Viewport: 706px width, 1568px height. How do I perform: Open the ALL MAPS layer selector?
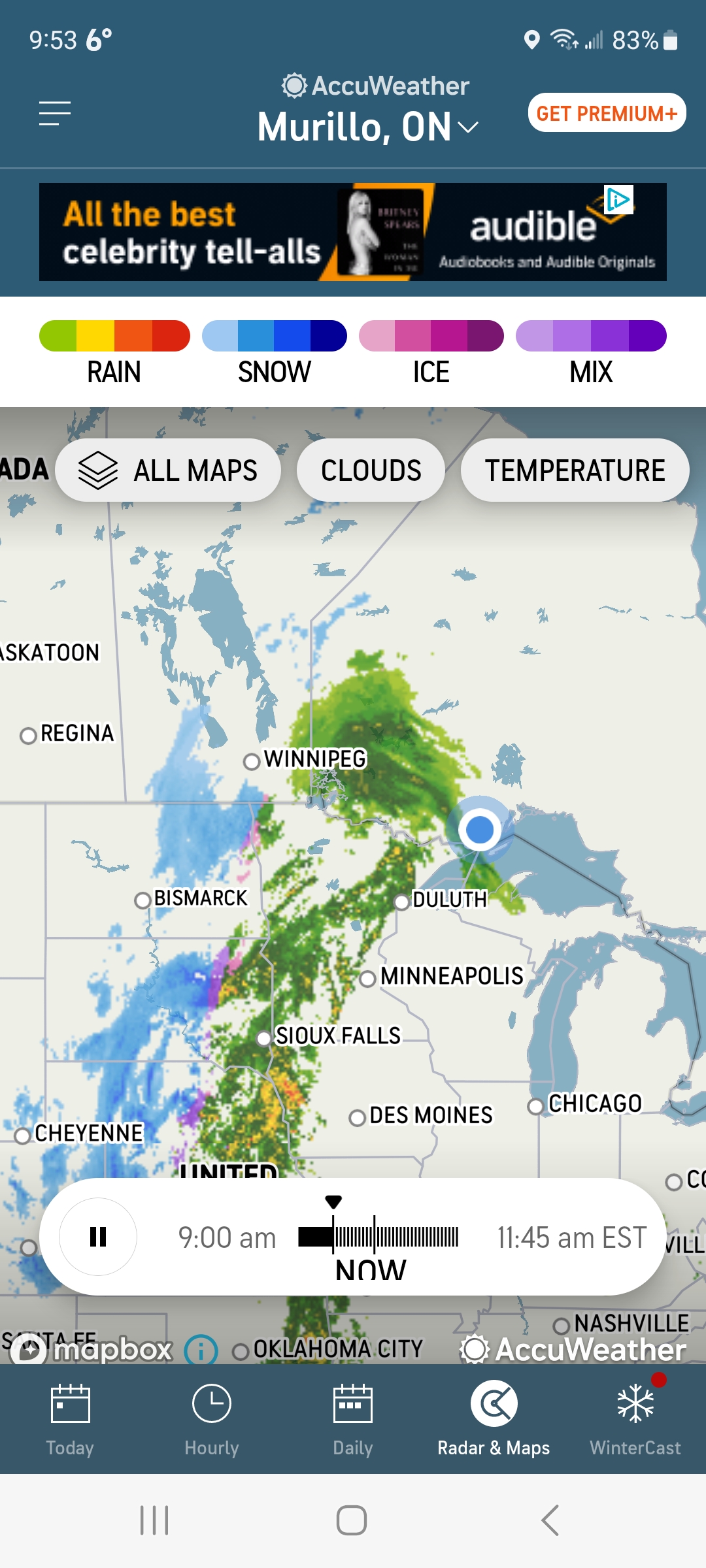tap(169, 470)
